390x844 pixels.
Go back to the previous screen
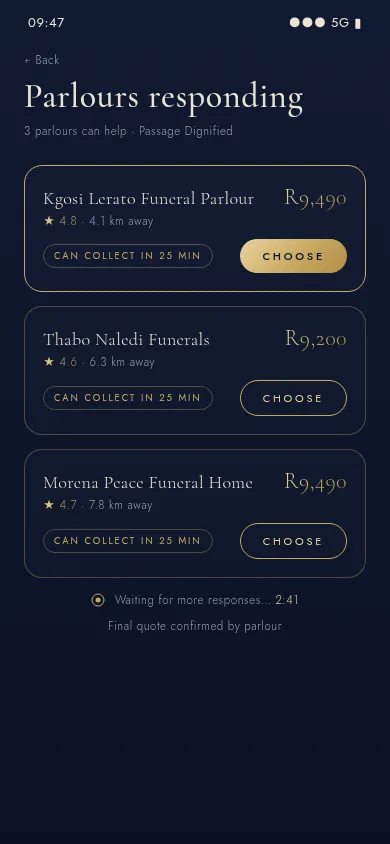pos(42,60)
